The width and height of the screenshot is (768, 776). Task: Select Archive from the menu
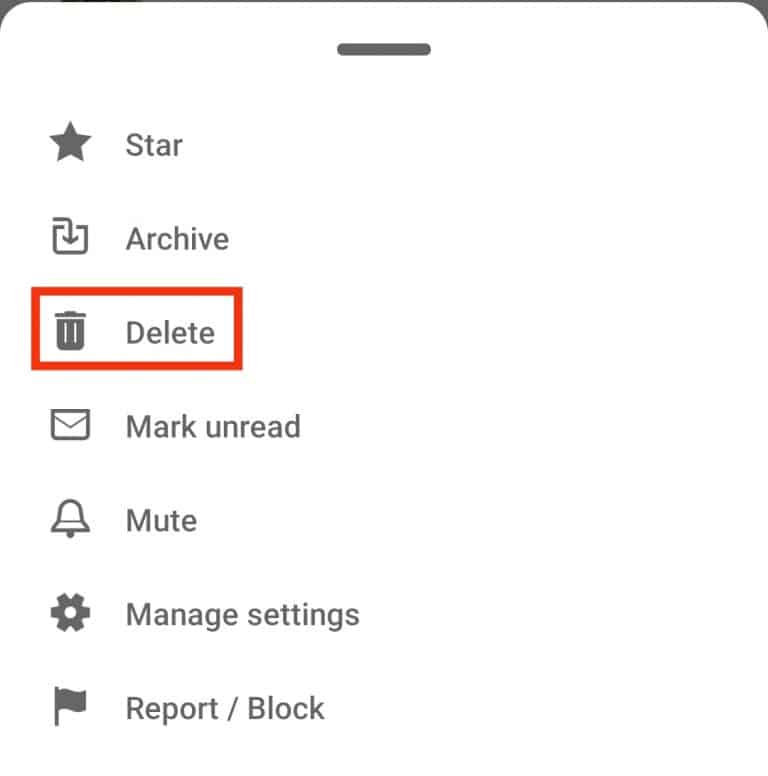pos(176,238)
